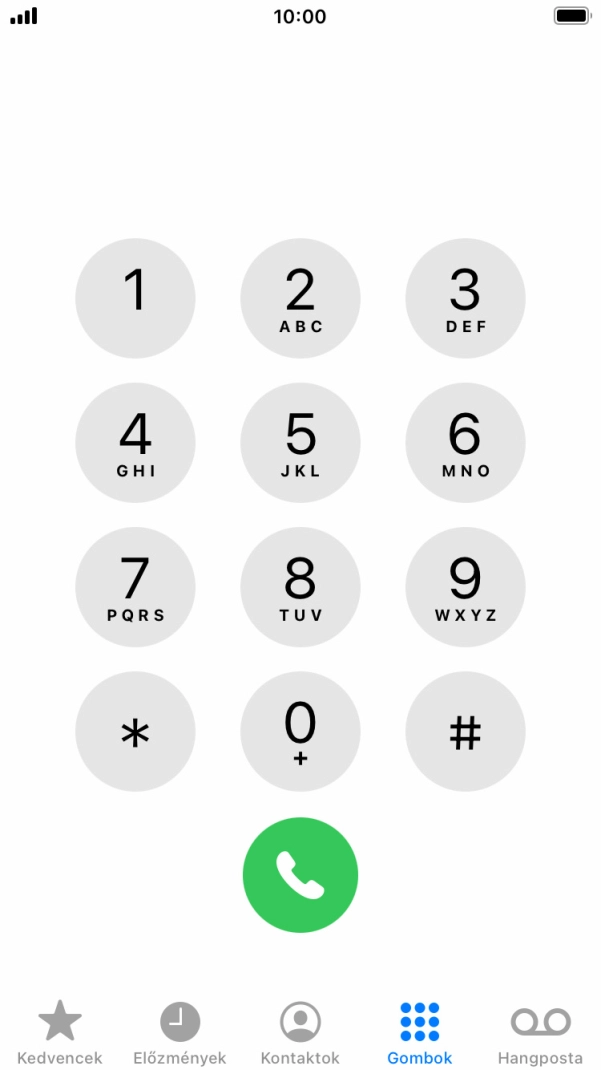The height and width of the screenshot is (1070, 601).
Task: Tap the hash key
Action: click(x=465, y=732)
